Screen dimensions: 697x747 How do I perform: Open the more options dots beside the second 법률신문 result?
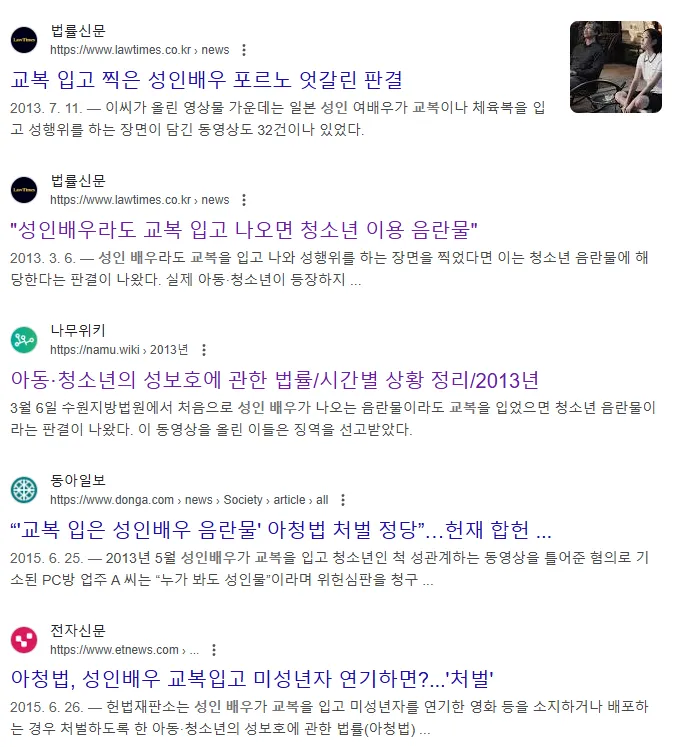(244, 200)
